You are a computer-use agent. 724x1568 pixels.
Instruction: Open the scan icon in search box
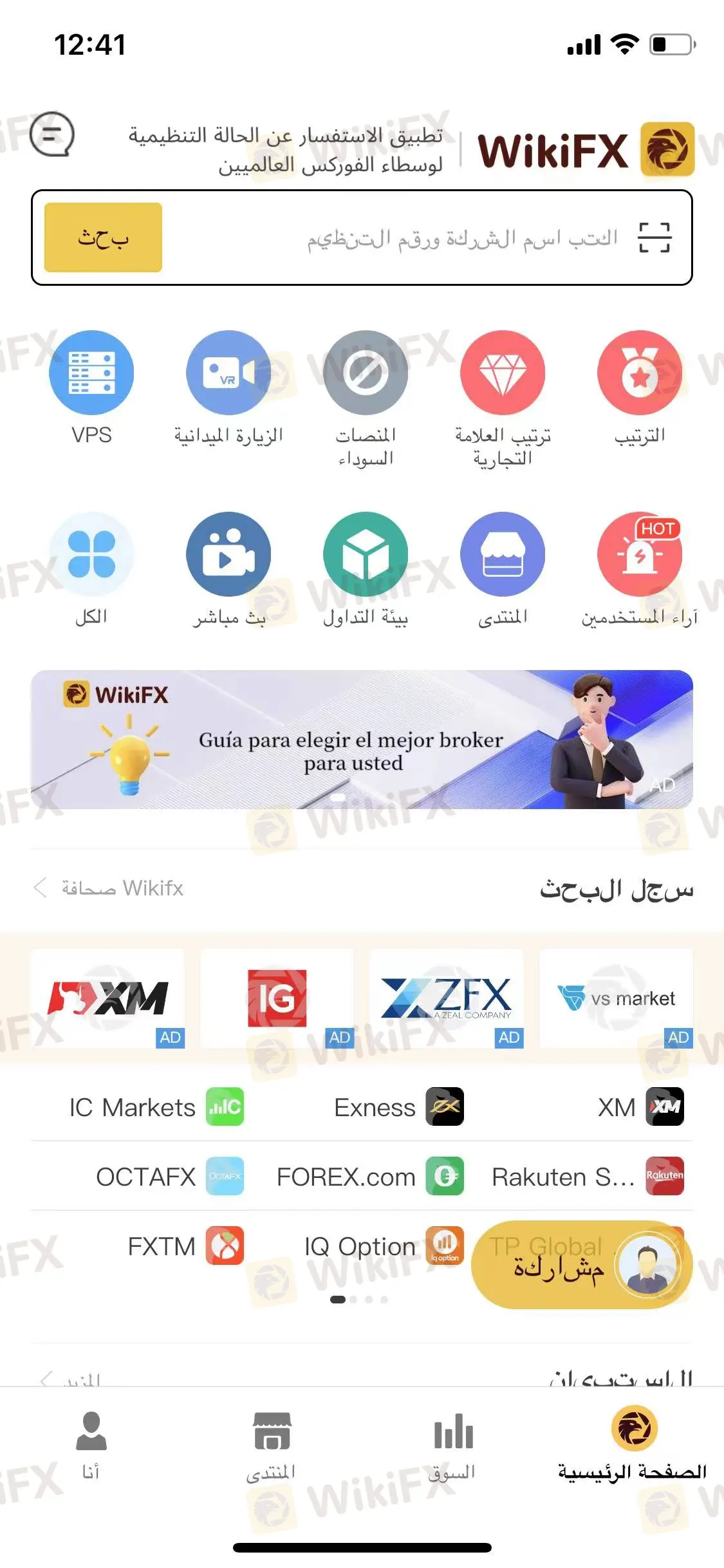pyautogui.click(x=654, y=238)
